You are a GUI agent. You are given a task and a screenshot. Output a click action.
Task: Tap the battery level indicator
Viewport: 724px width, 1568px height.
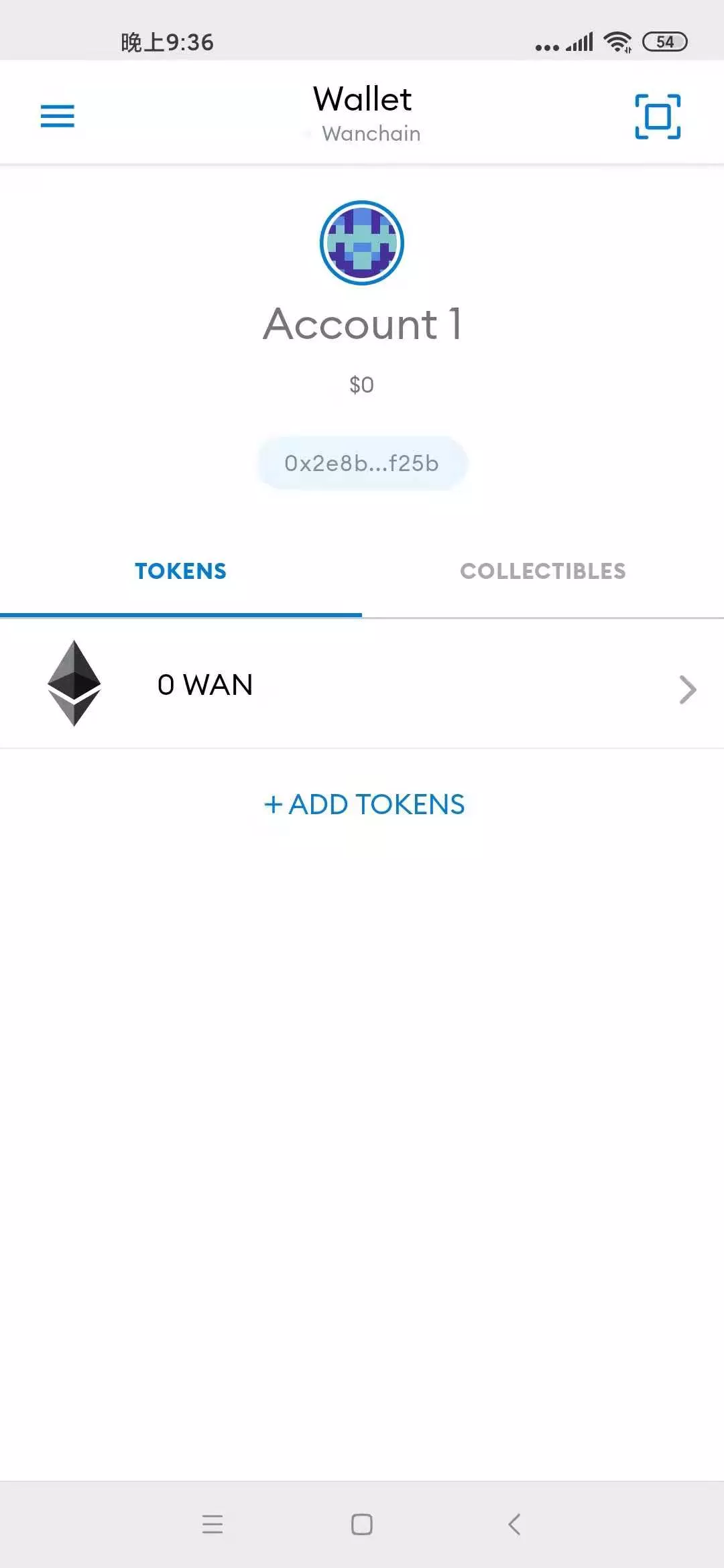[665, 42]
